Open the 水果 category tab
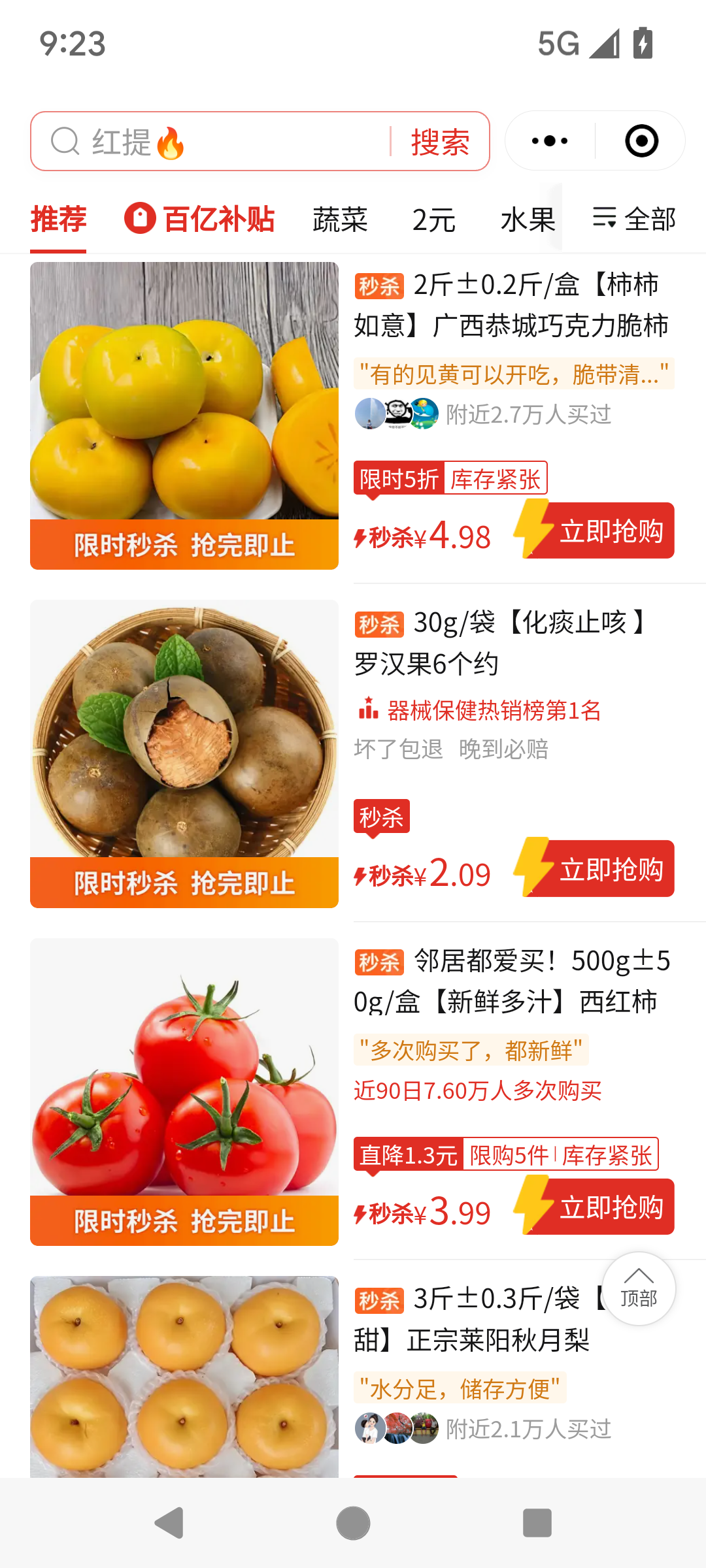 point(527,220)
